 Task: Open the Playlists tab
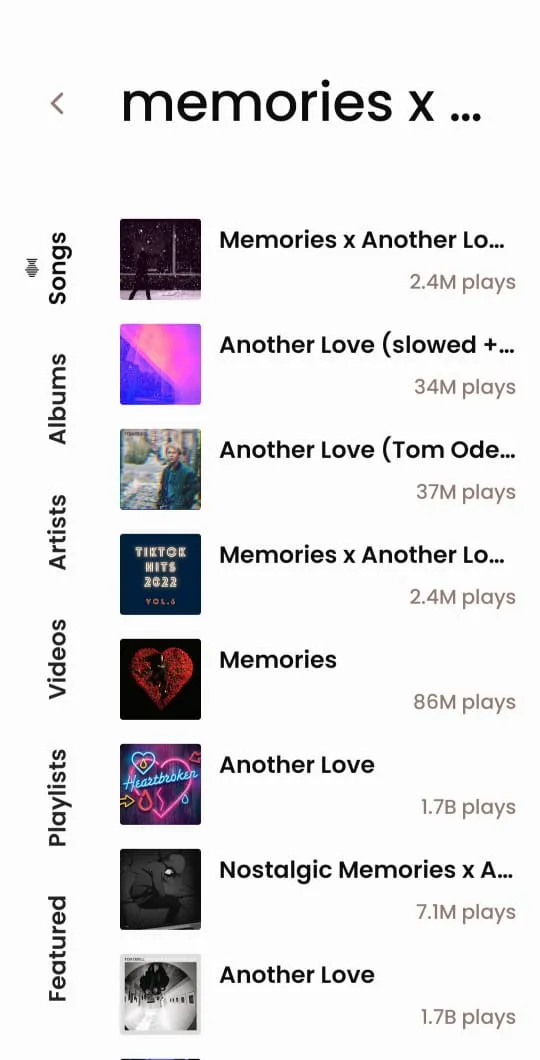57,797
